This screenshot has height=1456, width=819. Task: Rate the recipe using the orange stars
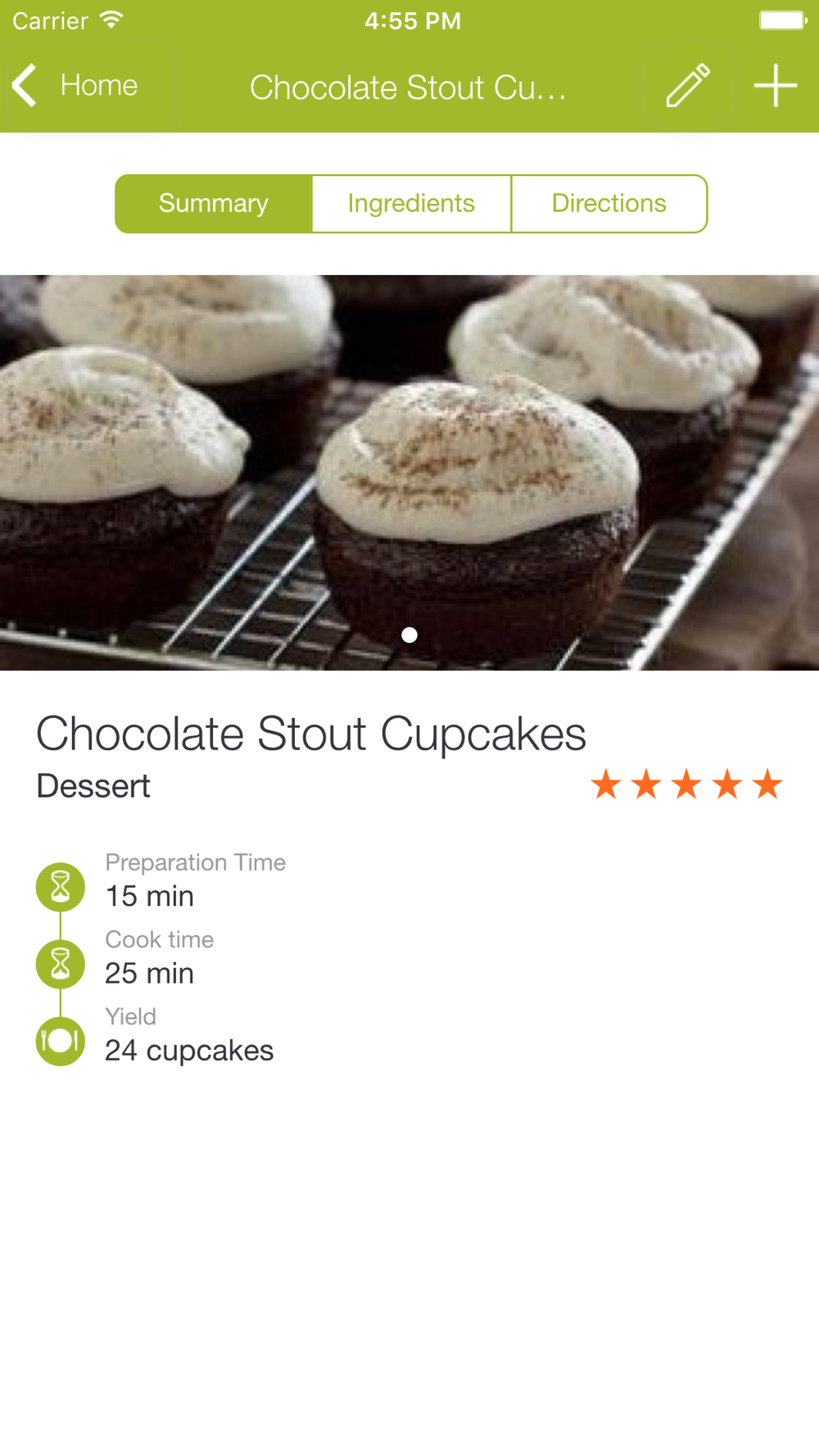[686, 785]
